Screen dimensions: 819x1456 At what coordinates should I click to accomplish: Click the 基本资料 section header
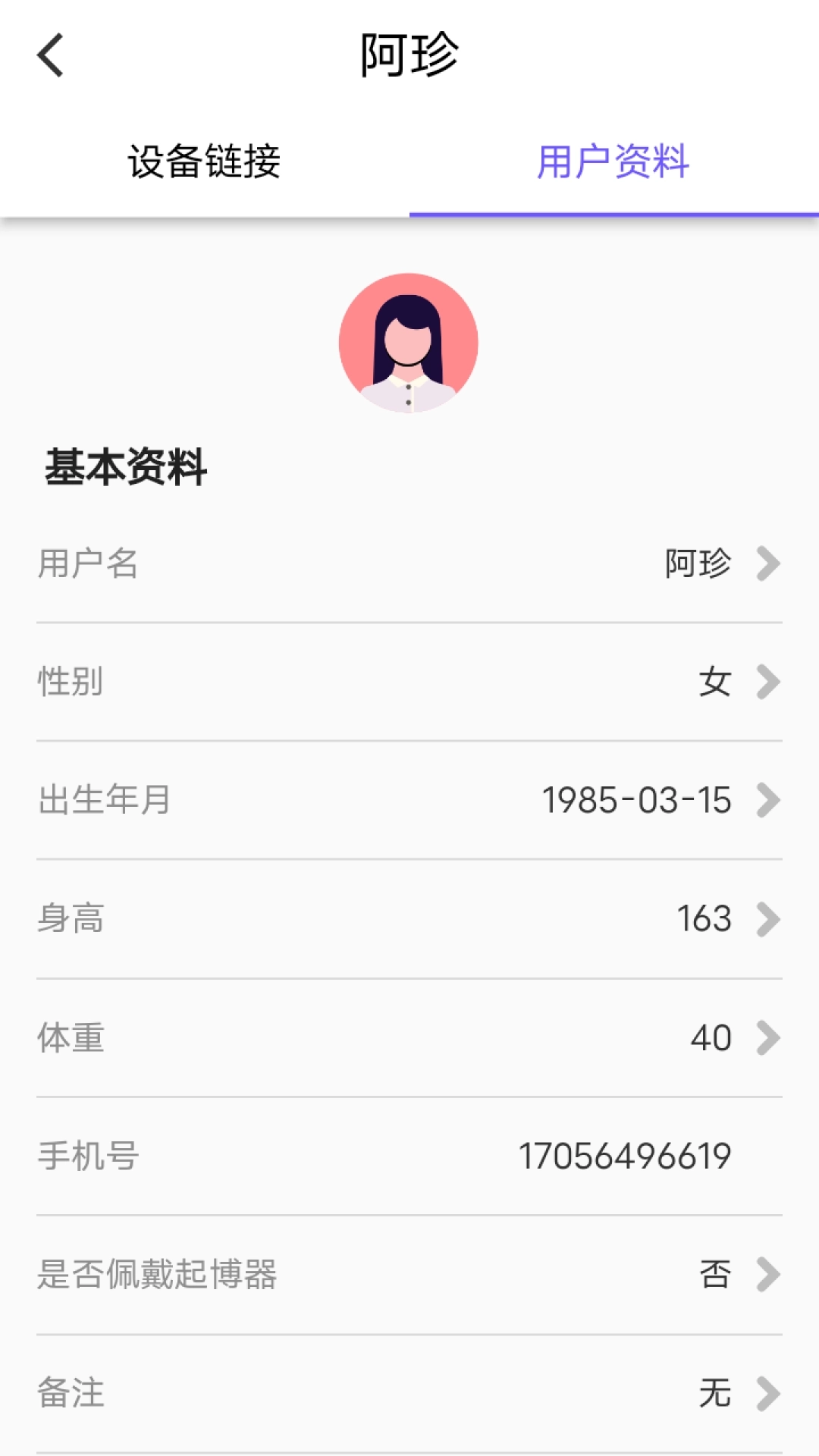coord(127,469)
